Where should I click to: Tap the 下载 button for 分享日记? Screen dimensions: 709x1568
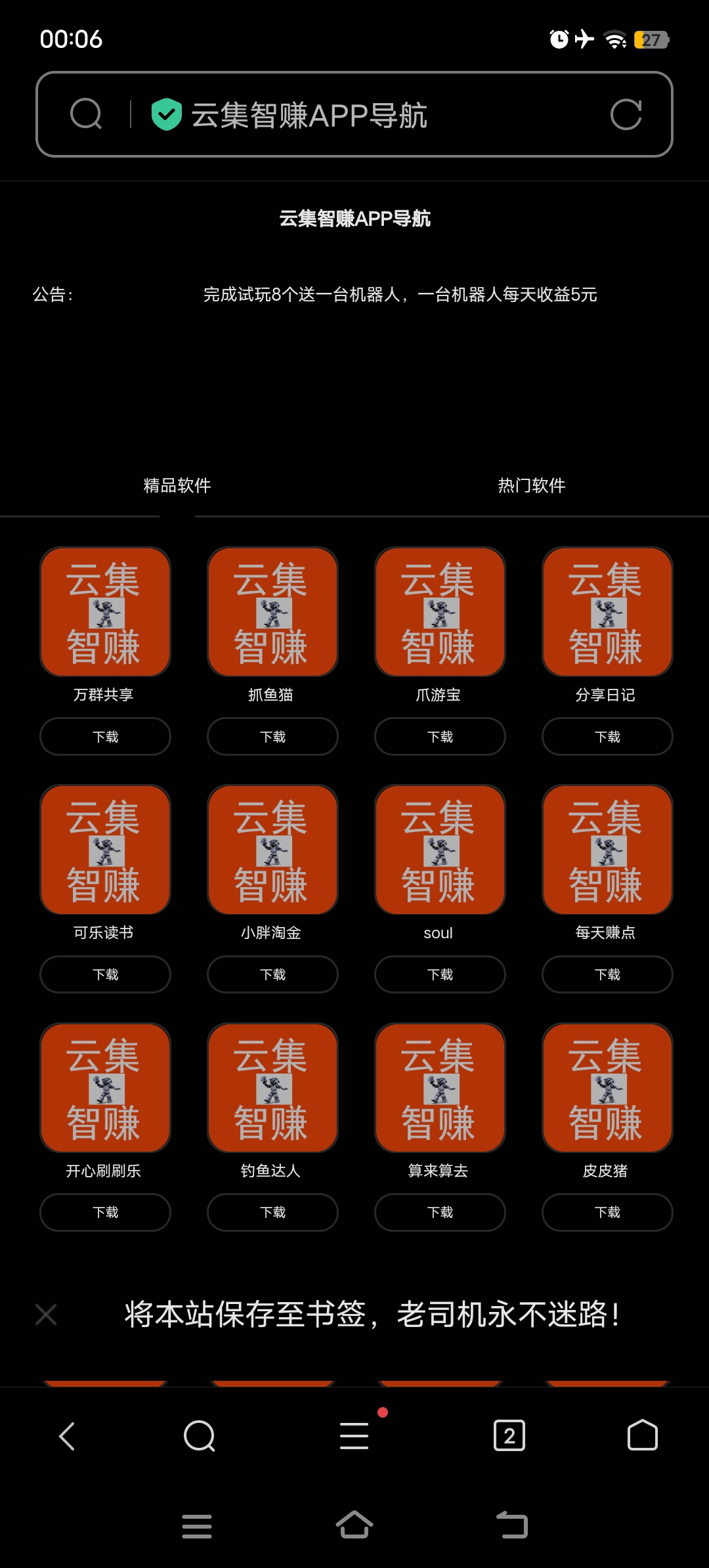608,736
